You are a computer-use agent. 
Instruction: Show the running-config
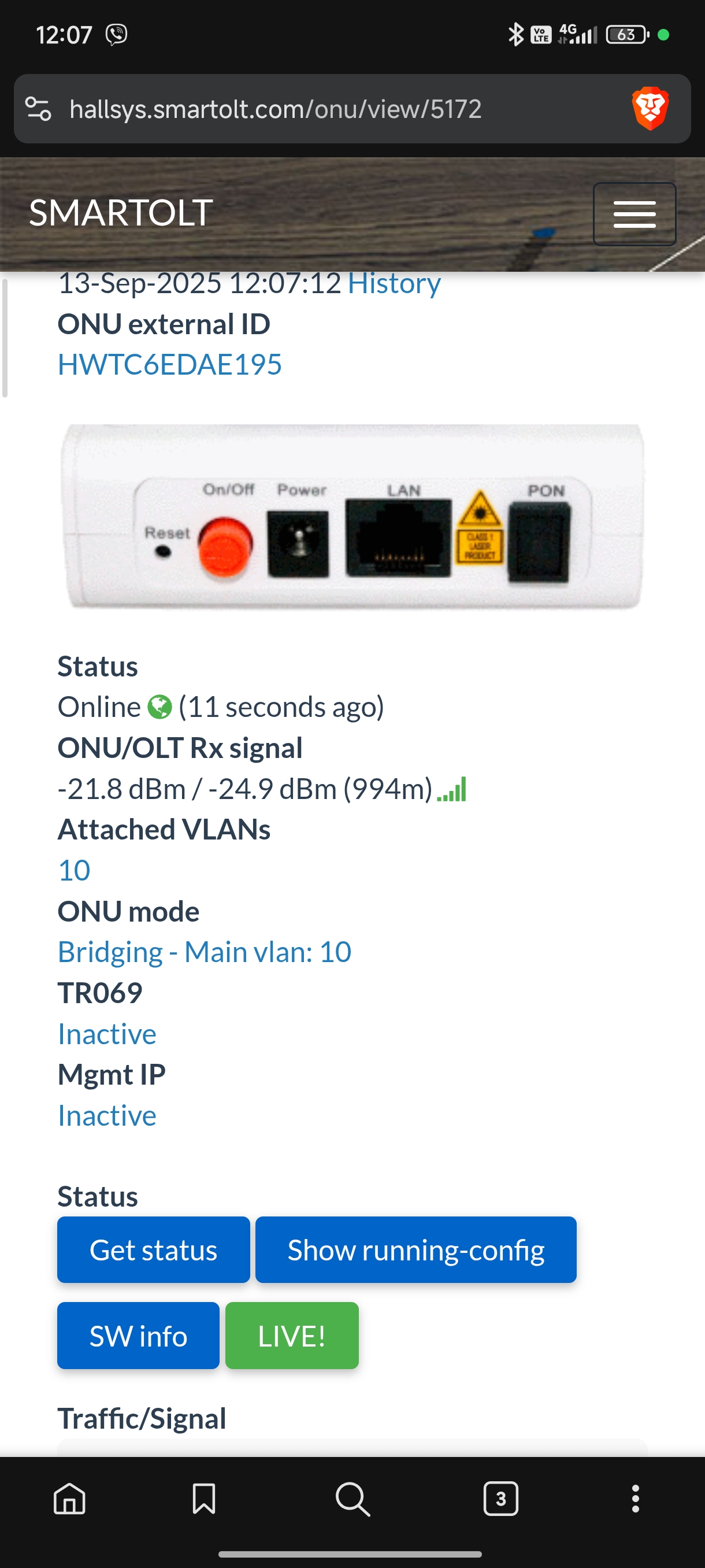coord(415,1250)
